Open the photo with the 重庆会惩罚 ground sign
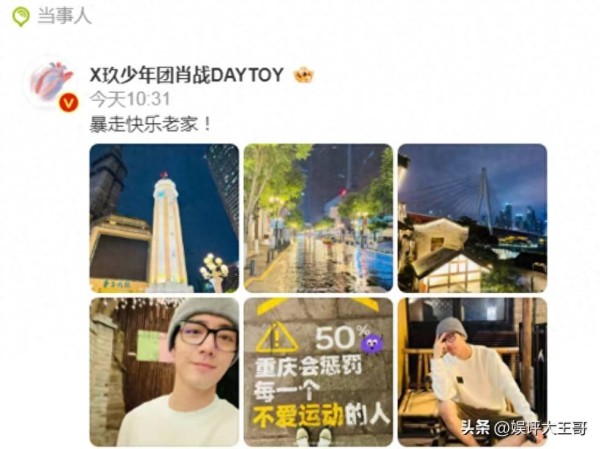Screen dimensions: 600x449 (318, 371)
